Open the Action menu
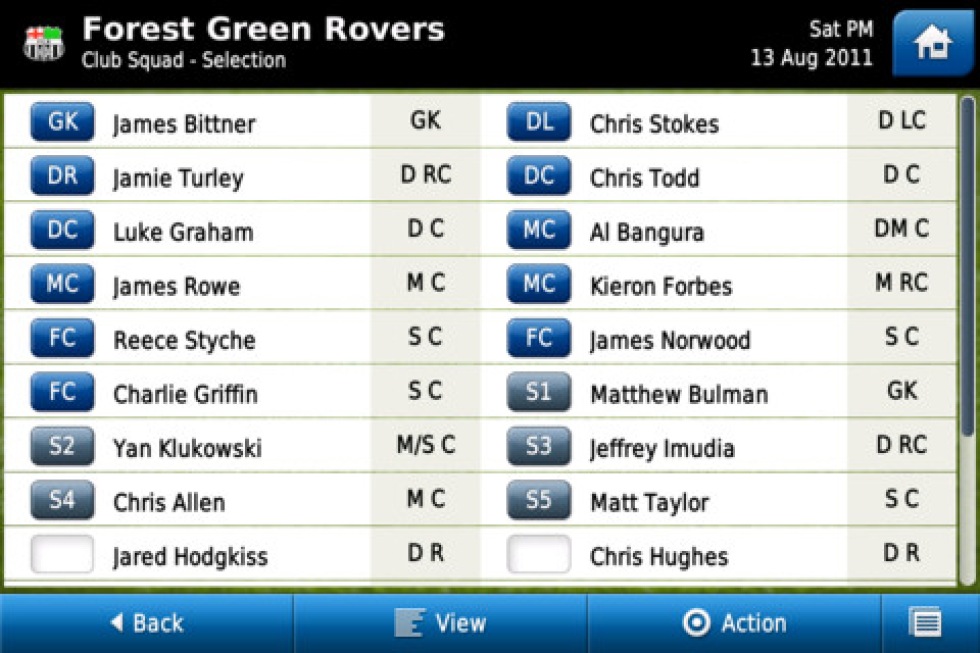 pyautogui.click(x=735, y=623)
